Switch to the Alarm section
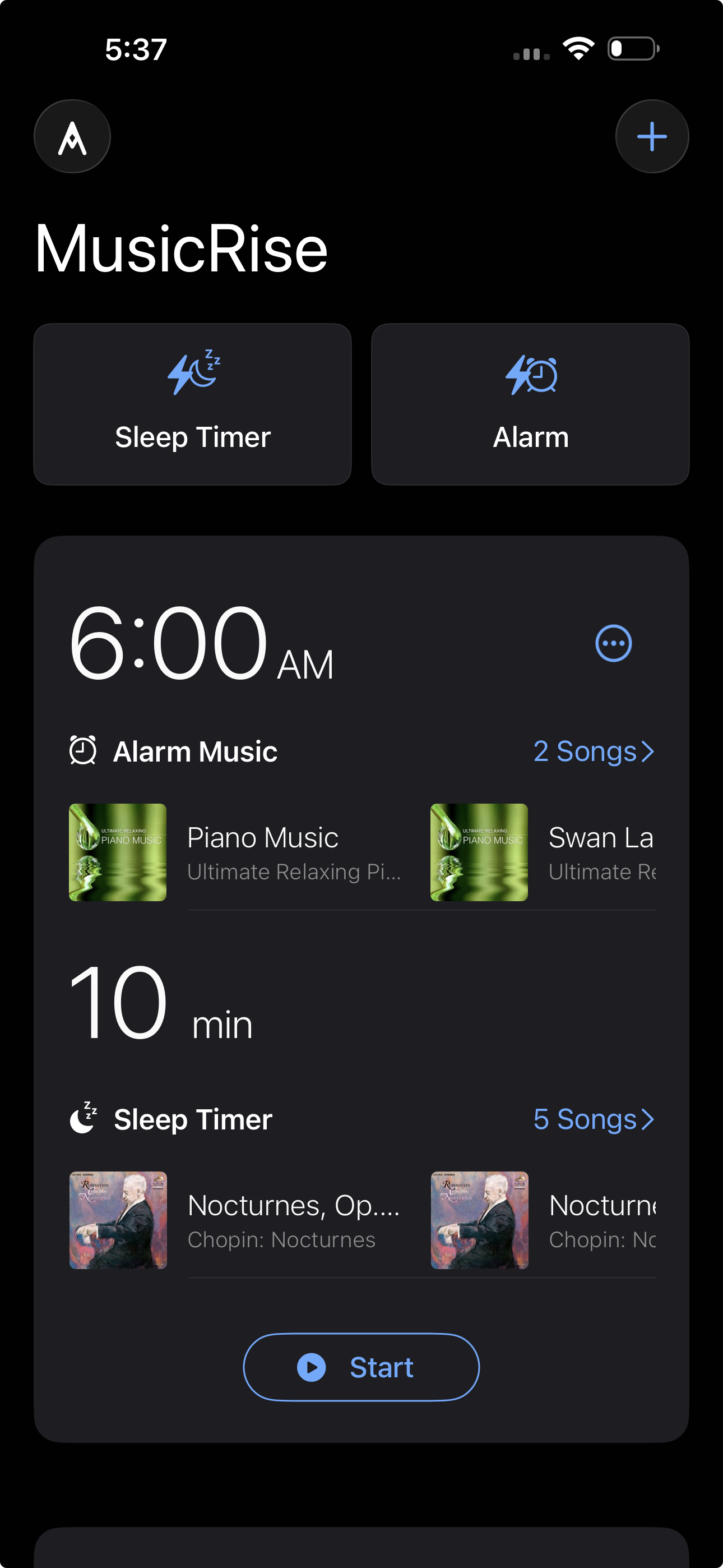 tap(530, 404)
